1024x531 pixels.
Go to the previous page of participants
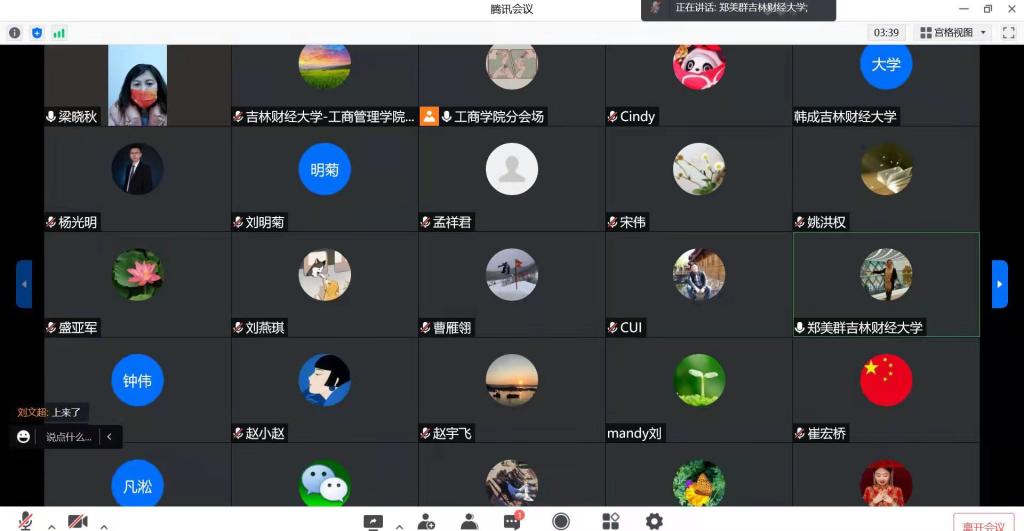pyautogui.click(x=24, y=284)
